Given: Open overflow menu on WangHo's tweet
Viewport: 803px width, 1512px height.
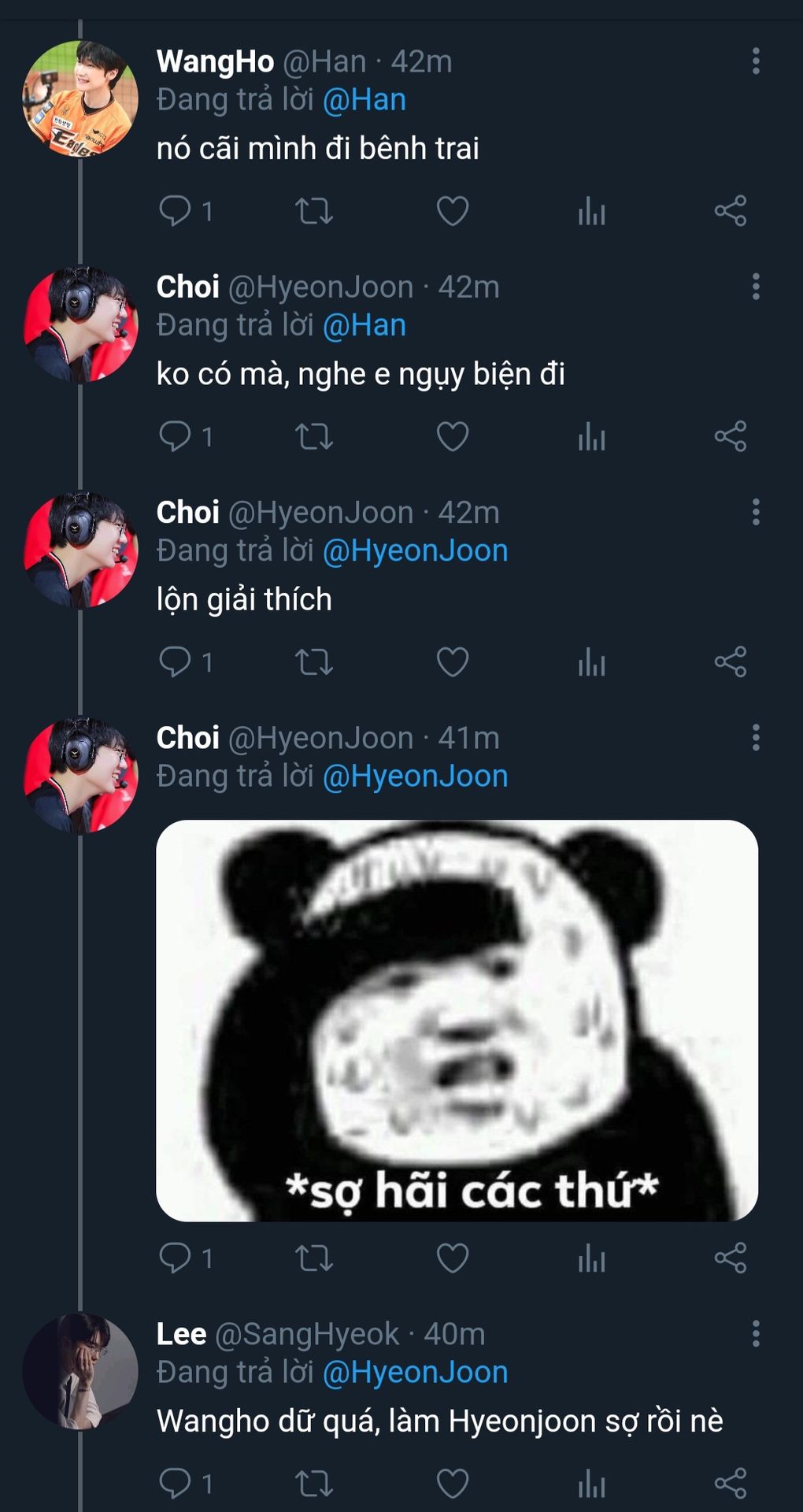Looking at the screenshot, I should (756, 61).
